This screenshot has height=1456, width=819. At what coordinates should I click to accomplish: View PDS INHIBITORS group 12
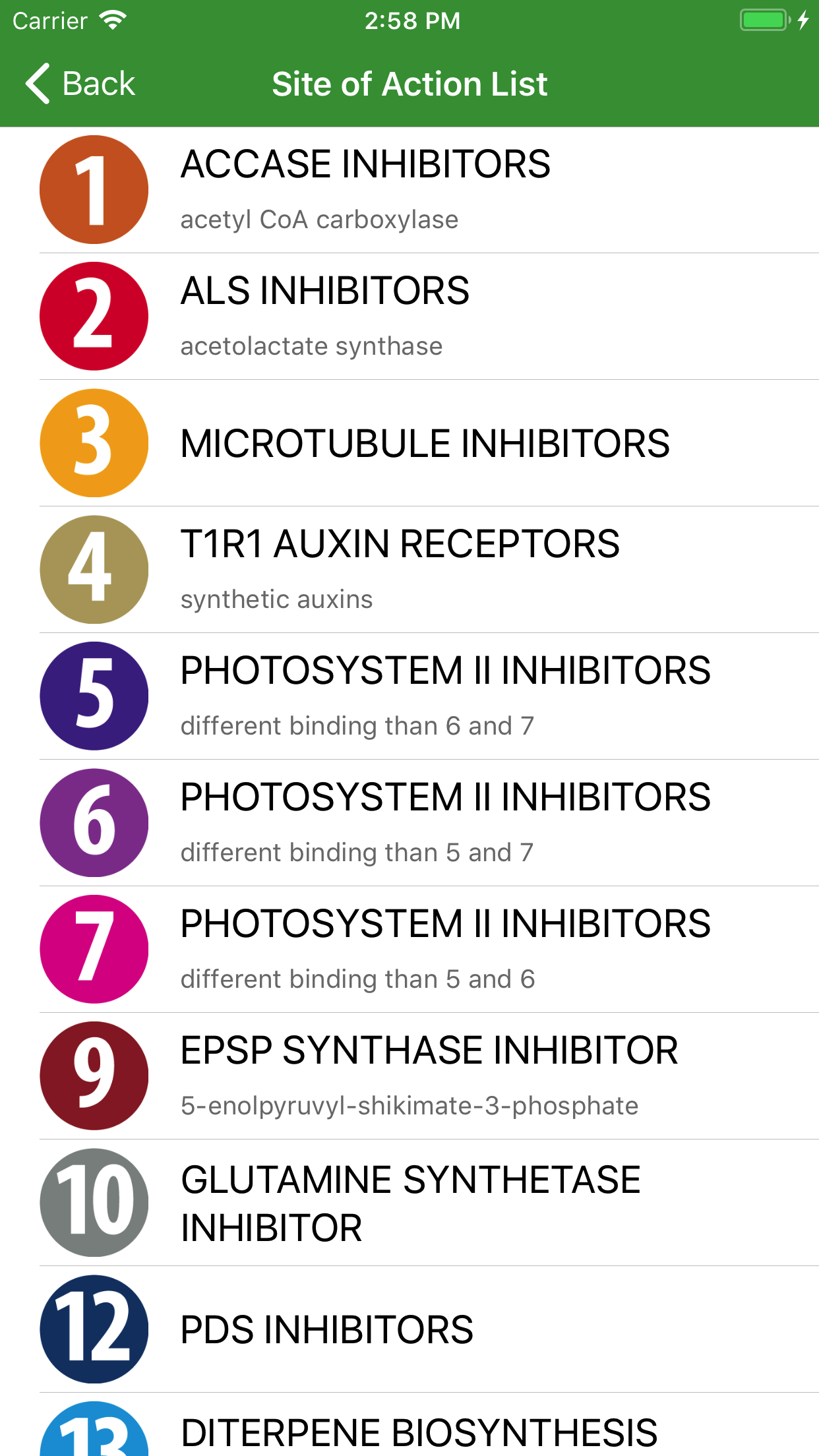[x=409, y=1329]
